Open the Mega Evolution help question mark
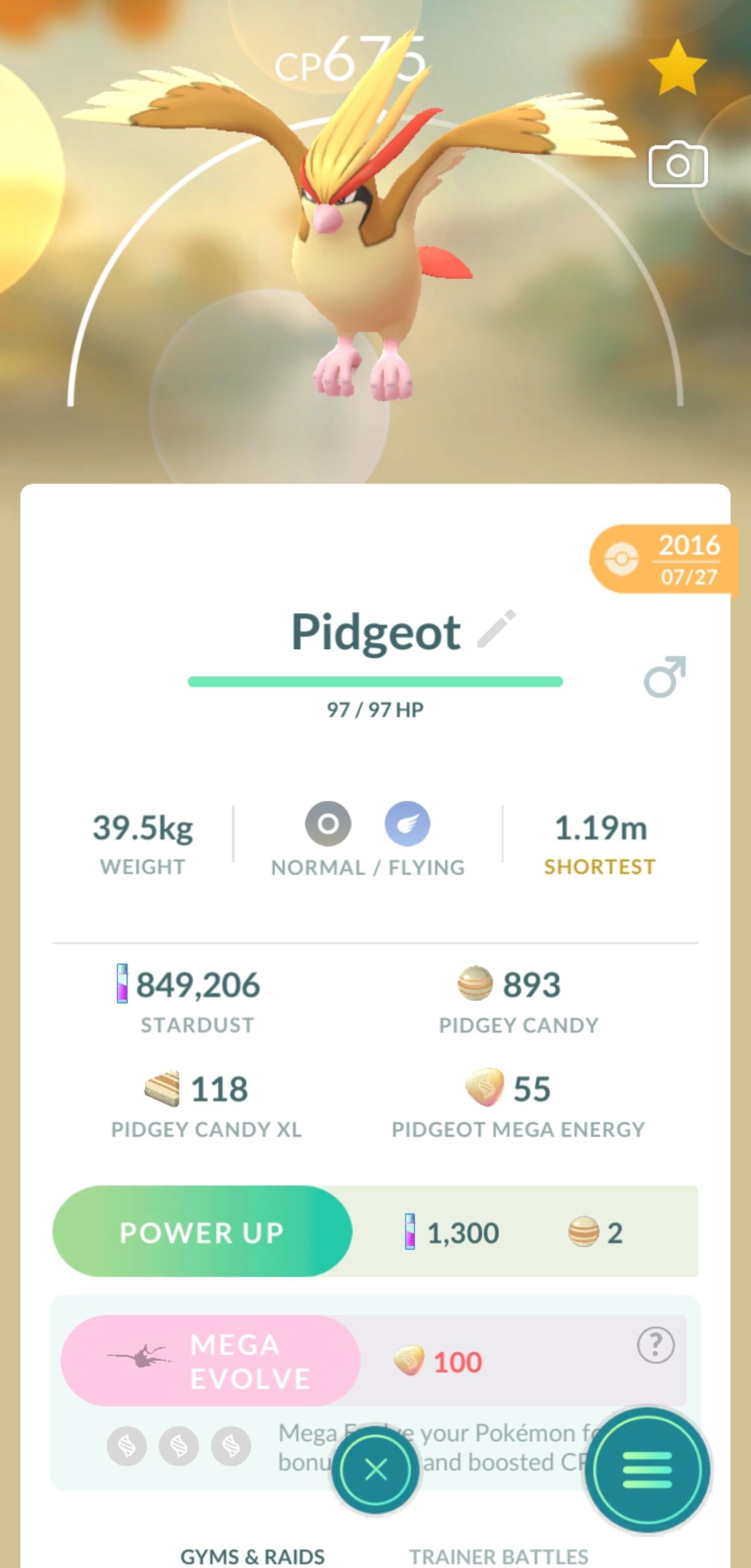Screen dimensions: 751x1568 656,1344
